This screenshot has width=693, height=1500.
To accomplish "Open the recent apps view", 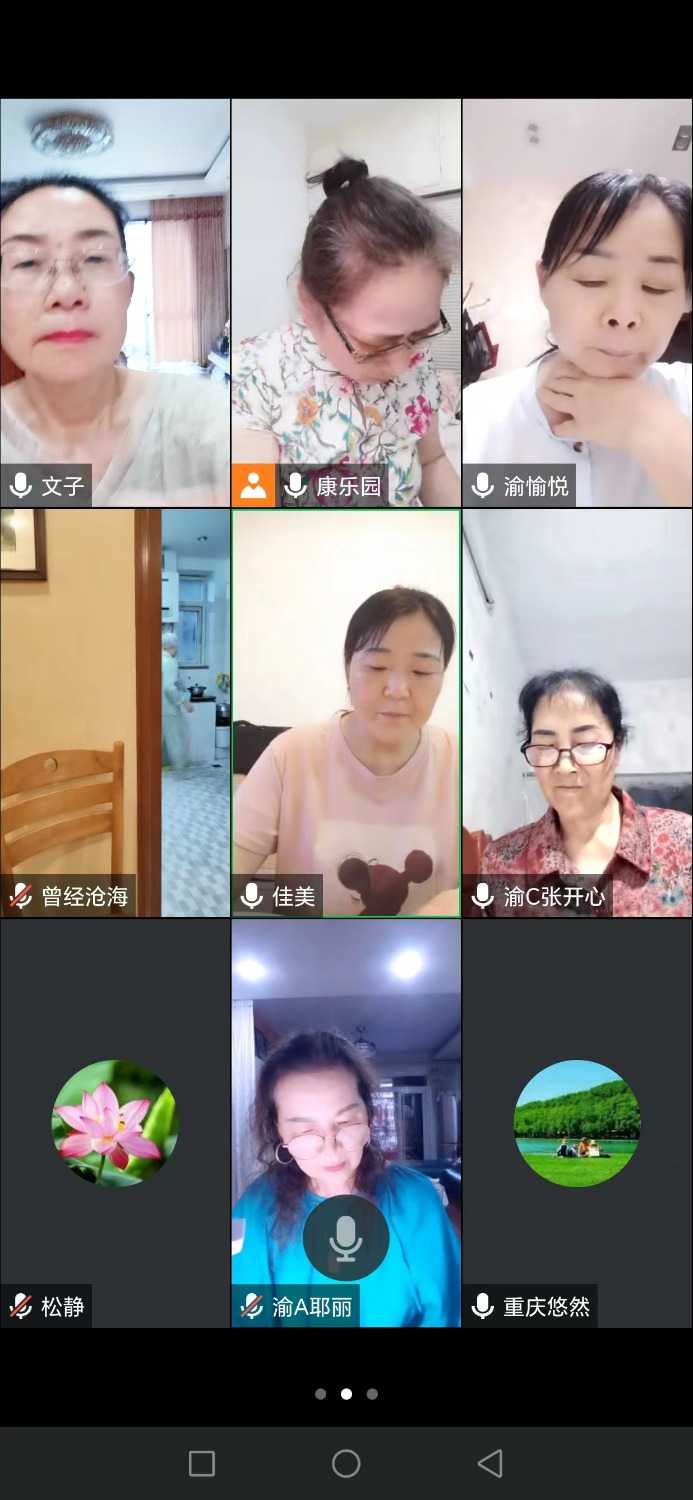I will point(202,1464).
